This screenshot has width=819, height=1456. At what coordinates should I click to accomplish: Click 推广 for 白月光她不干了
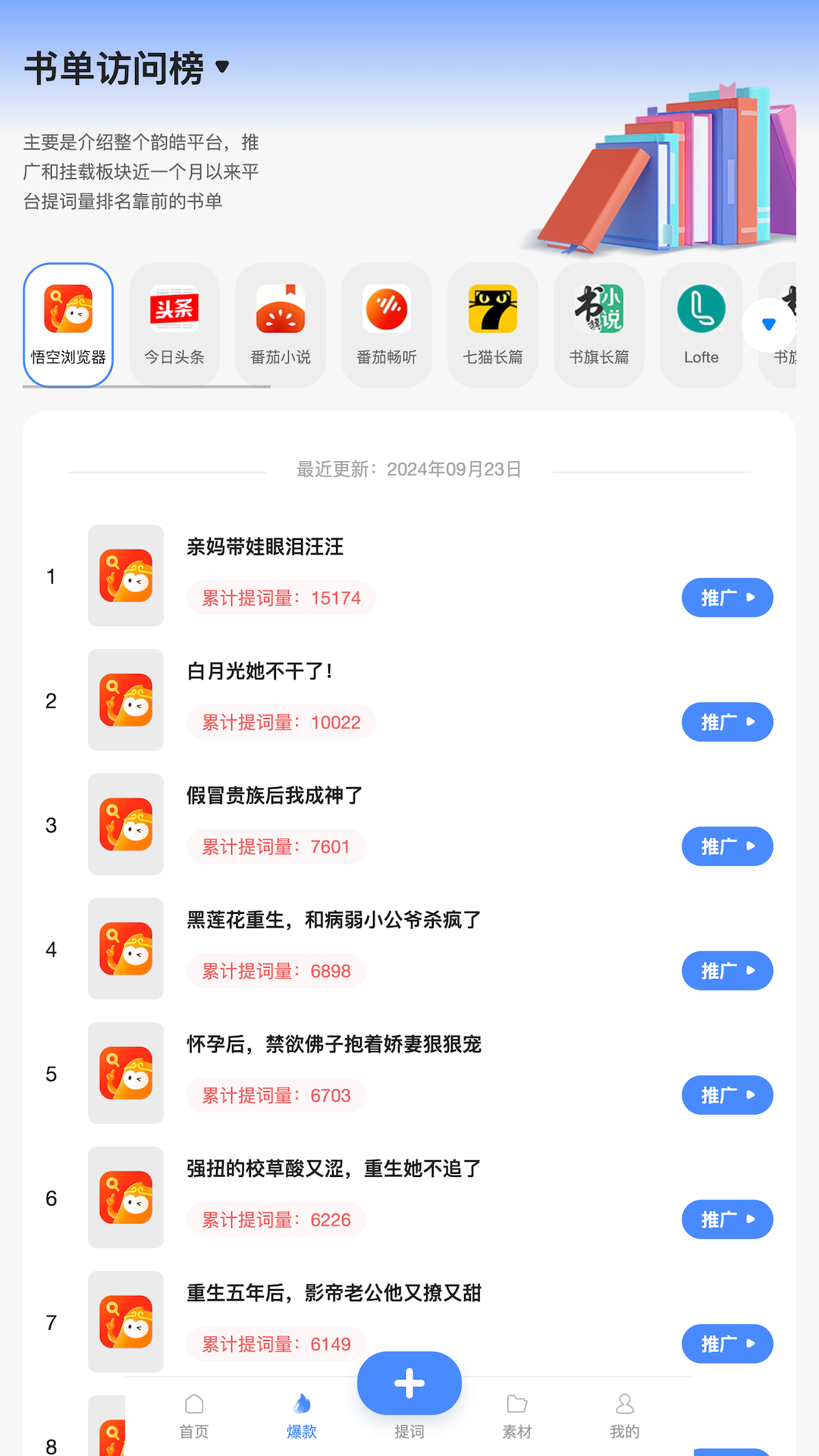click(726, 722)
